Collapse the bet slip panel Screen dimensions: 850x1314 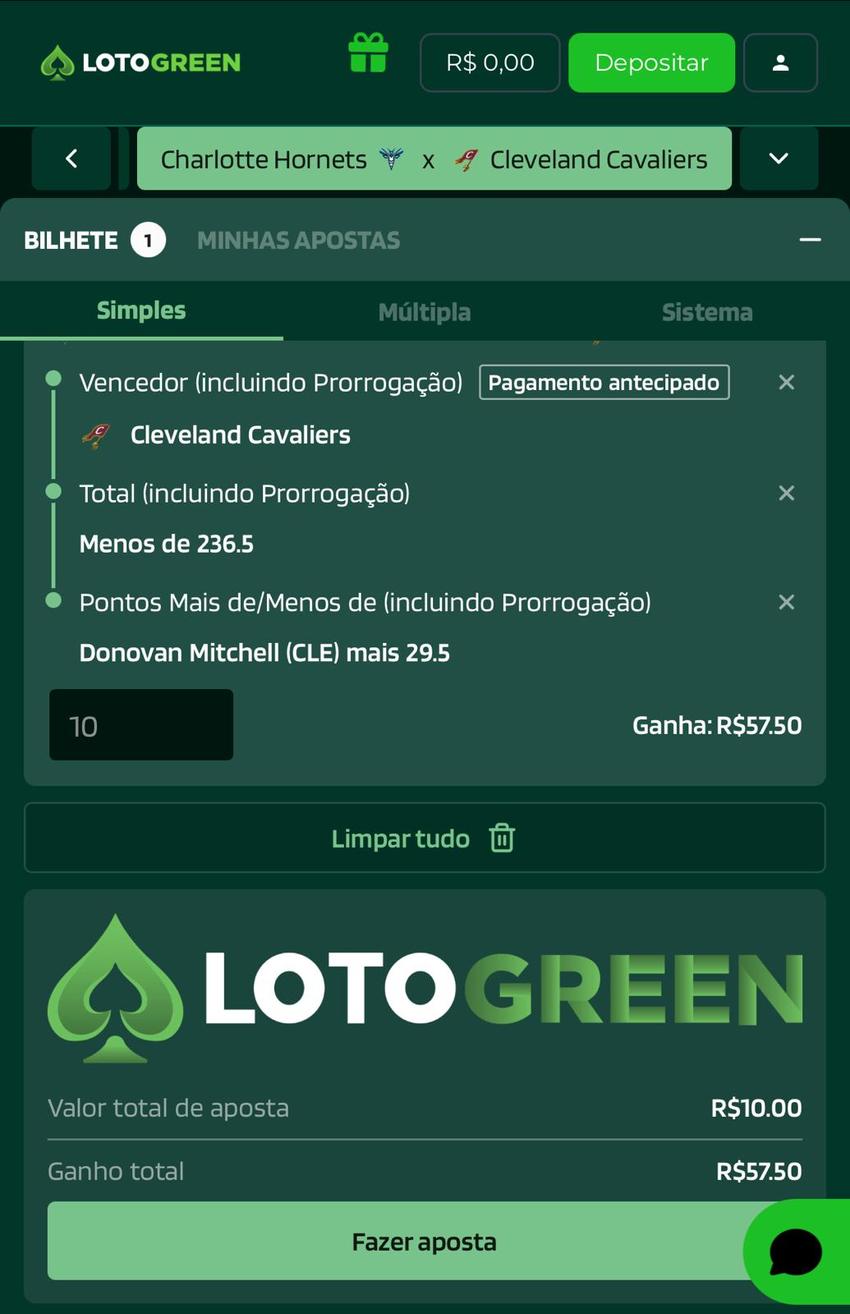(812, 240)
